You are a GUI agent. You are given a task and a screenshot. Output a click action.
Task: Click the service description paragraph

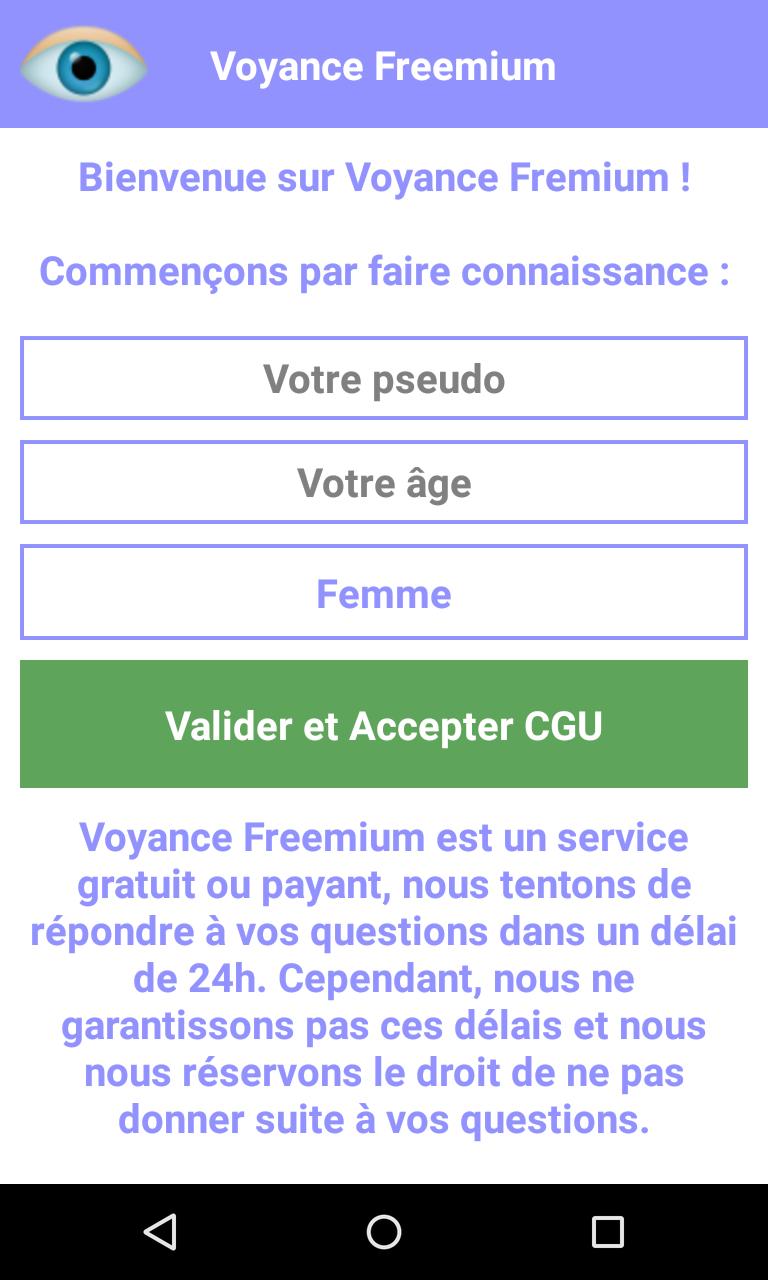[384, 978]
